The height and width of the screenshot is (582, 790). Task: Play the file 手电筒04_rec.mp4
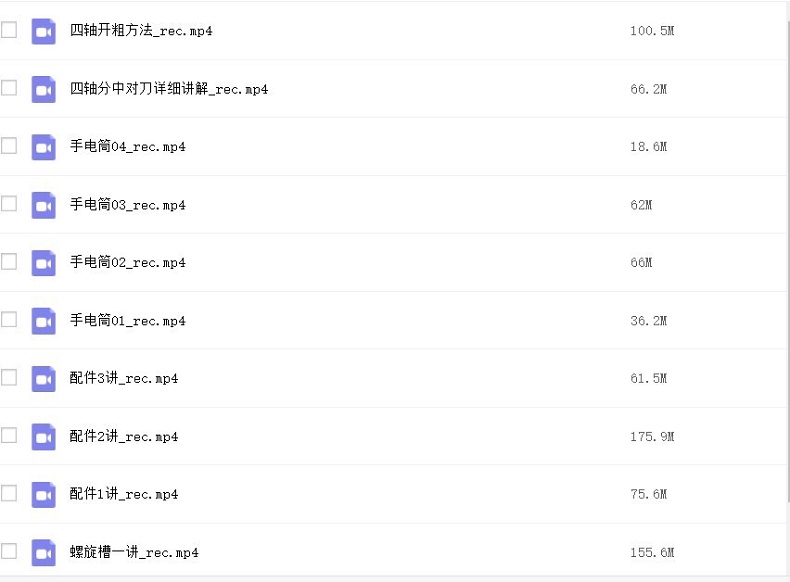[127, 147]
